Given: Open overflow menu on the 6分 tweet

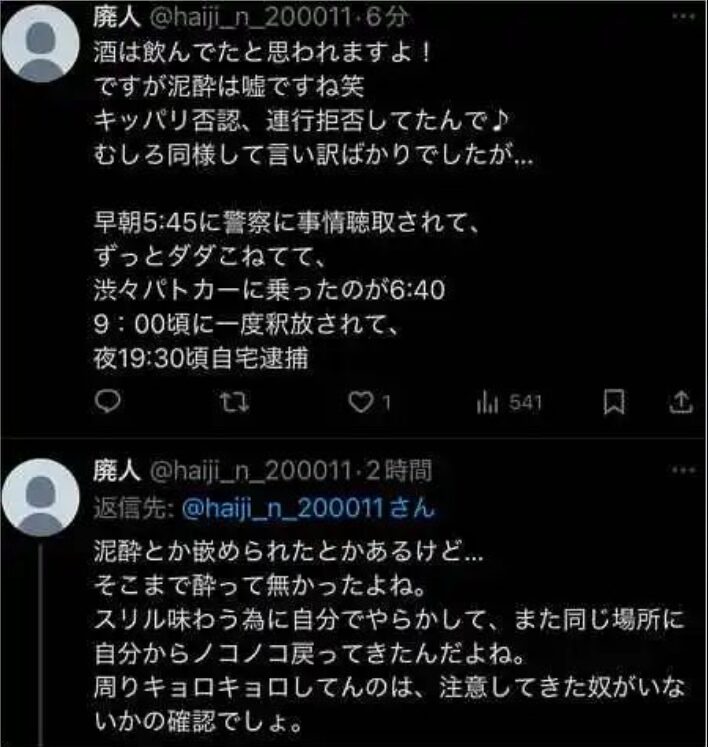Looking at the screenshot, I should (x=682, y=17).
